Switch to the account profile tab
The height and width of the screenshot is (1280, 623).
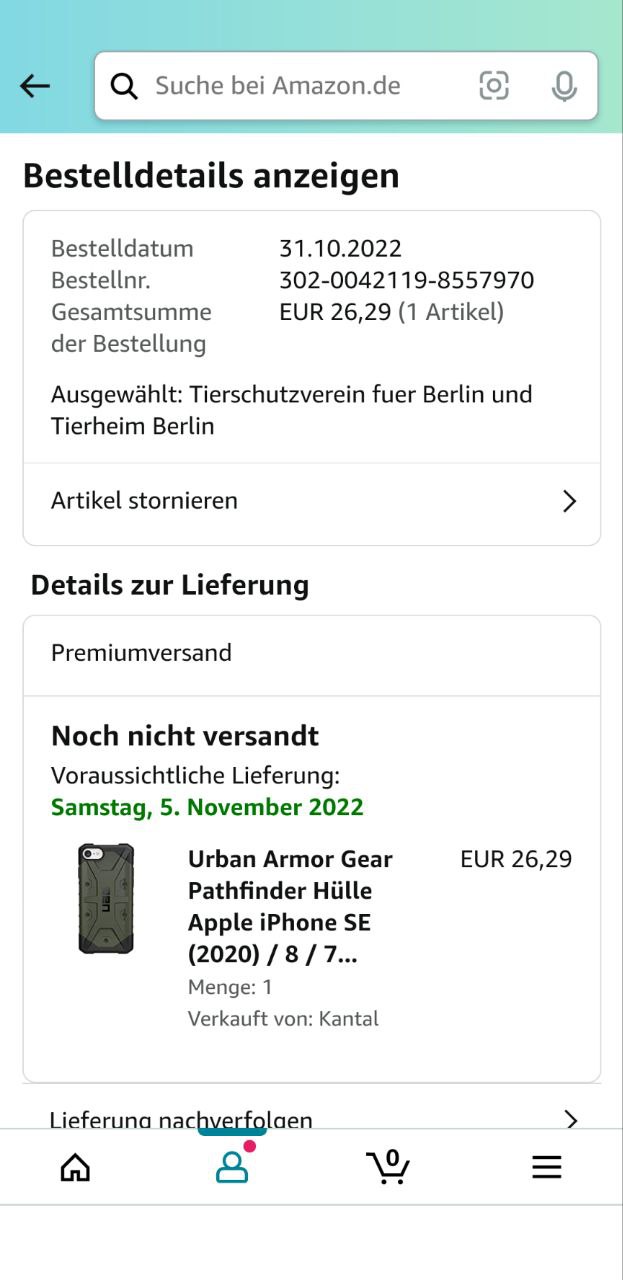point(232,1166)
